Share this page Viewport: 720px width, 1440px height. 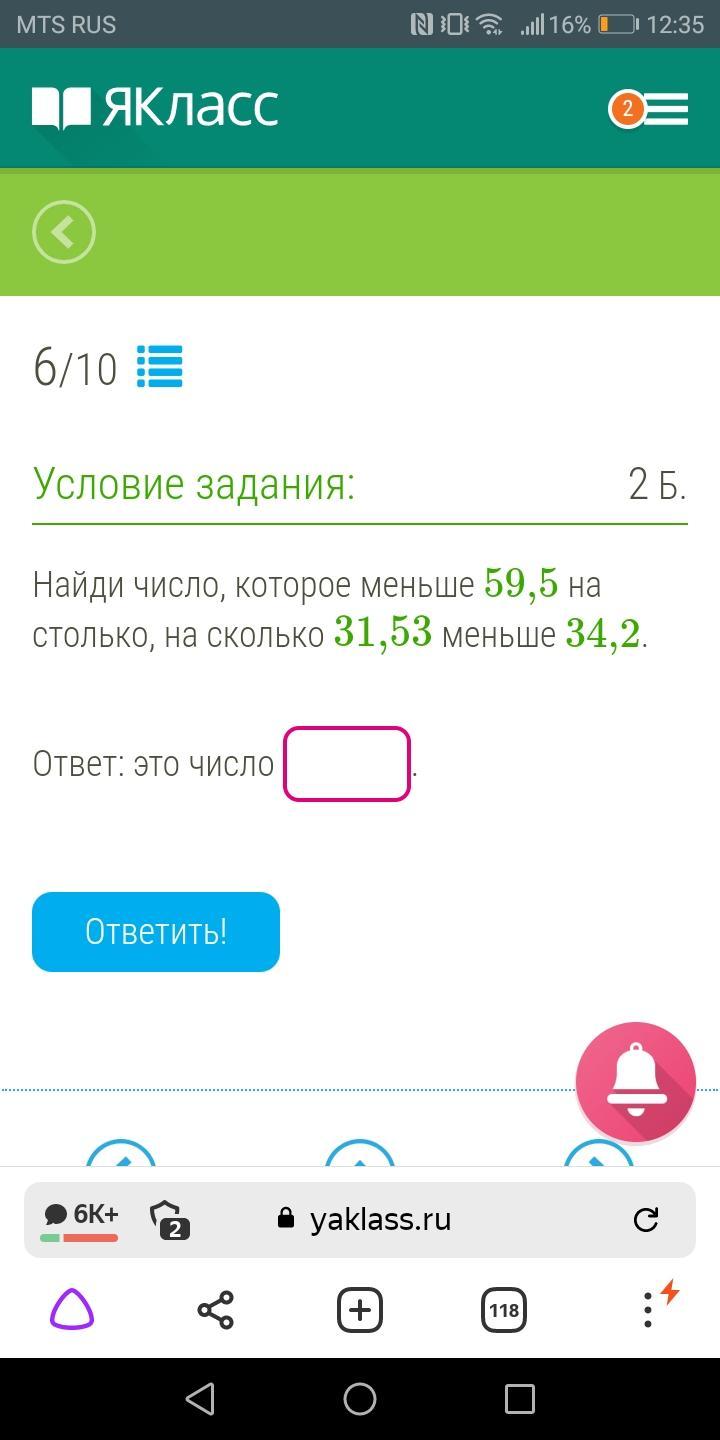tap(216, 1310)
